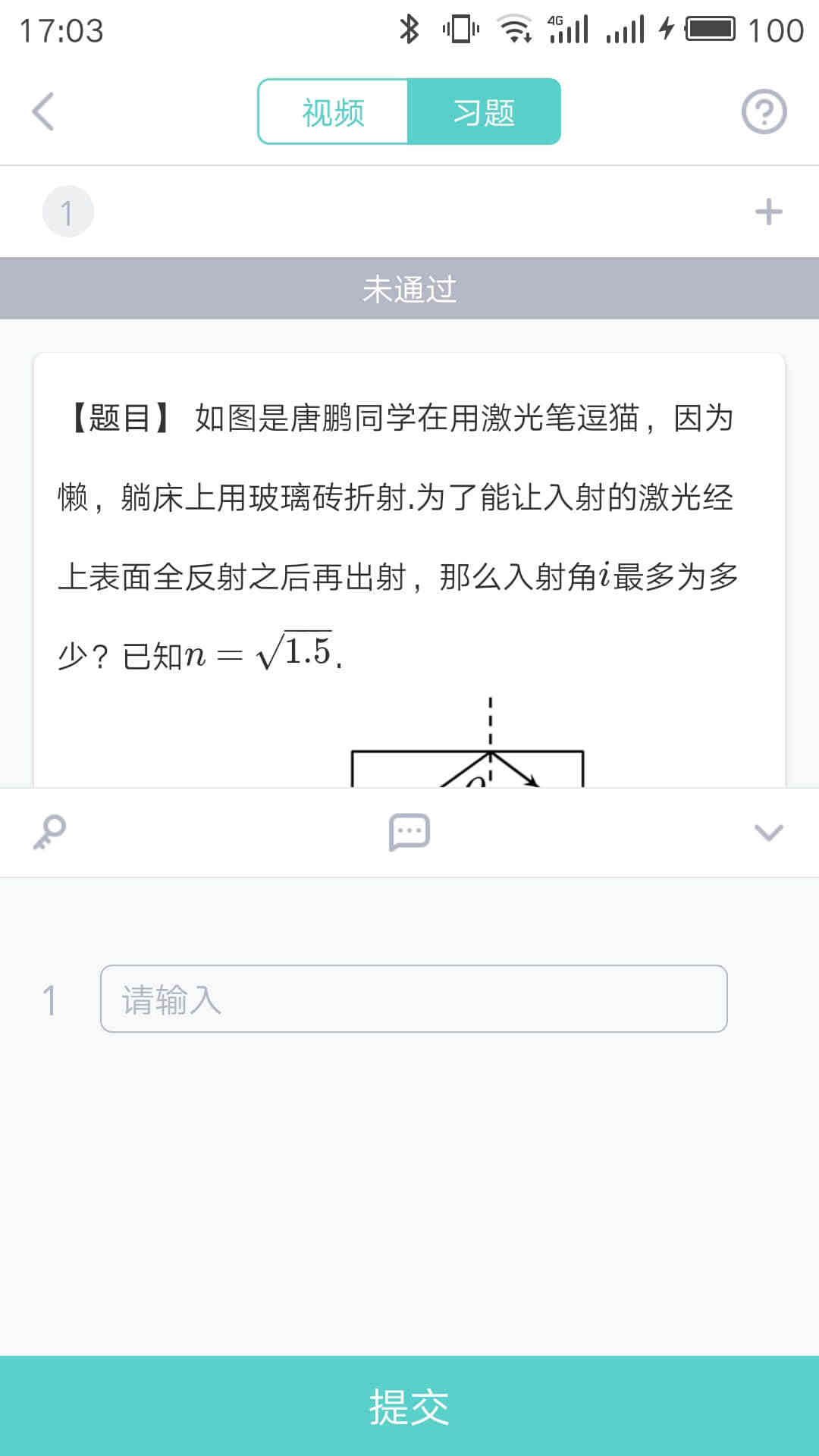Screen dimensions: 819x1456
Task: Open the answer key icon
Action: click(50, 832)
